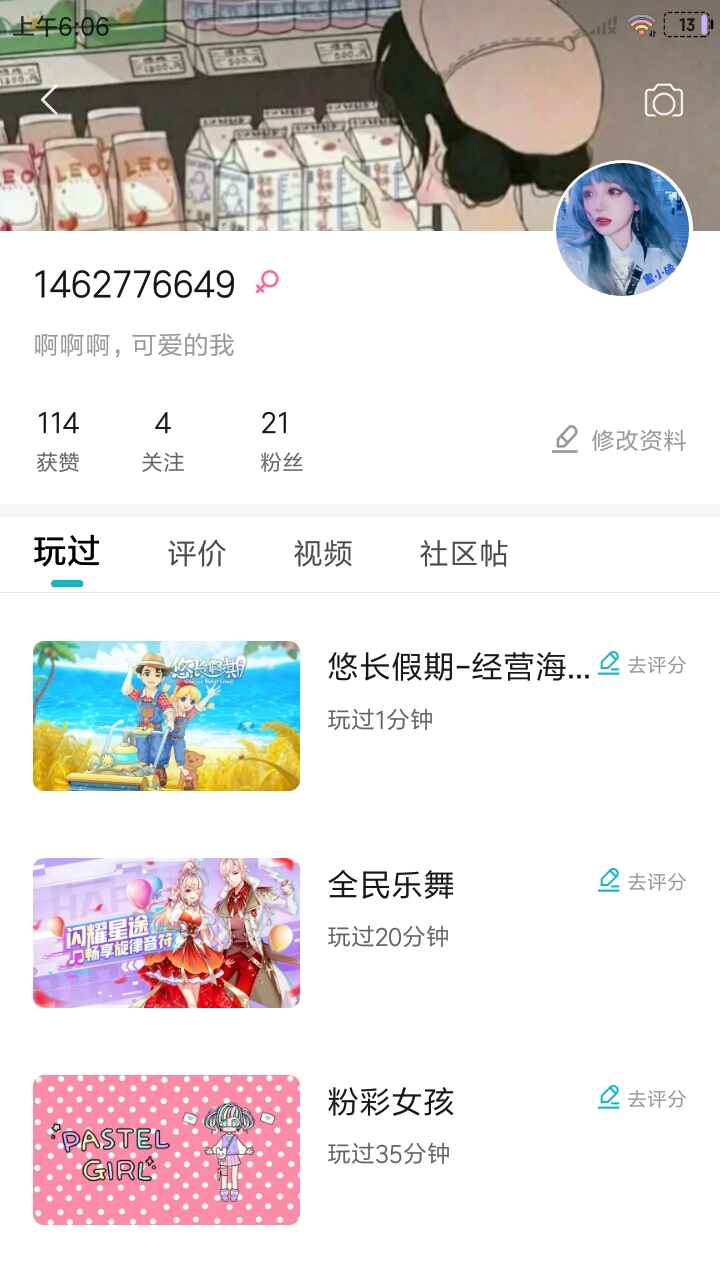Open the 悠长假期 game entry
This screenshot has height=1280, width=720.
point(166,716)
